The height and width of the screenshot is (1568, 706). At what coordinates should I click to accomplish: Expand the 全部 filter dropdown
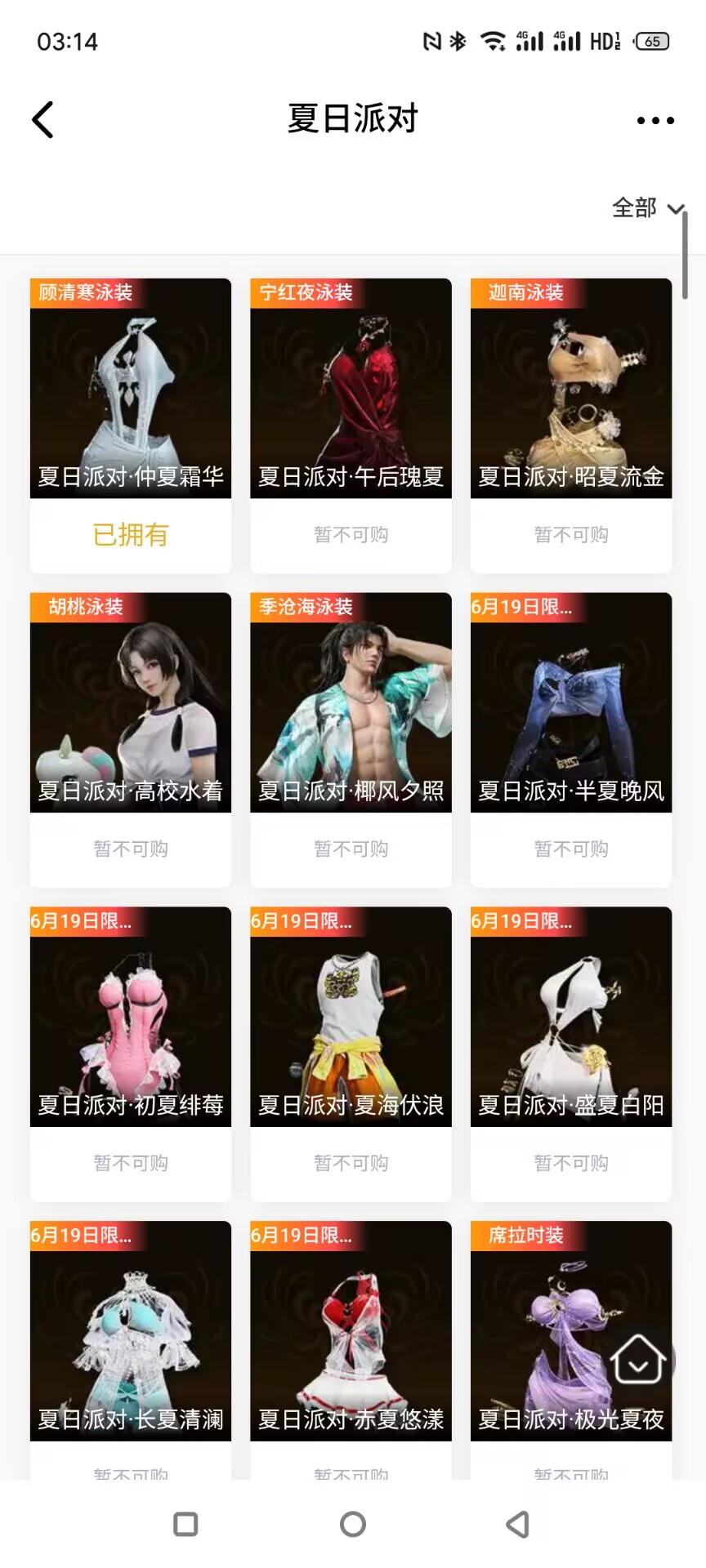tap(647, 208)
